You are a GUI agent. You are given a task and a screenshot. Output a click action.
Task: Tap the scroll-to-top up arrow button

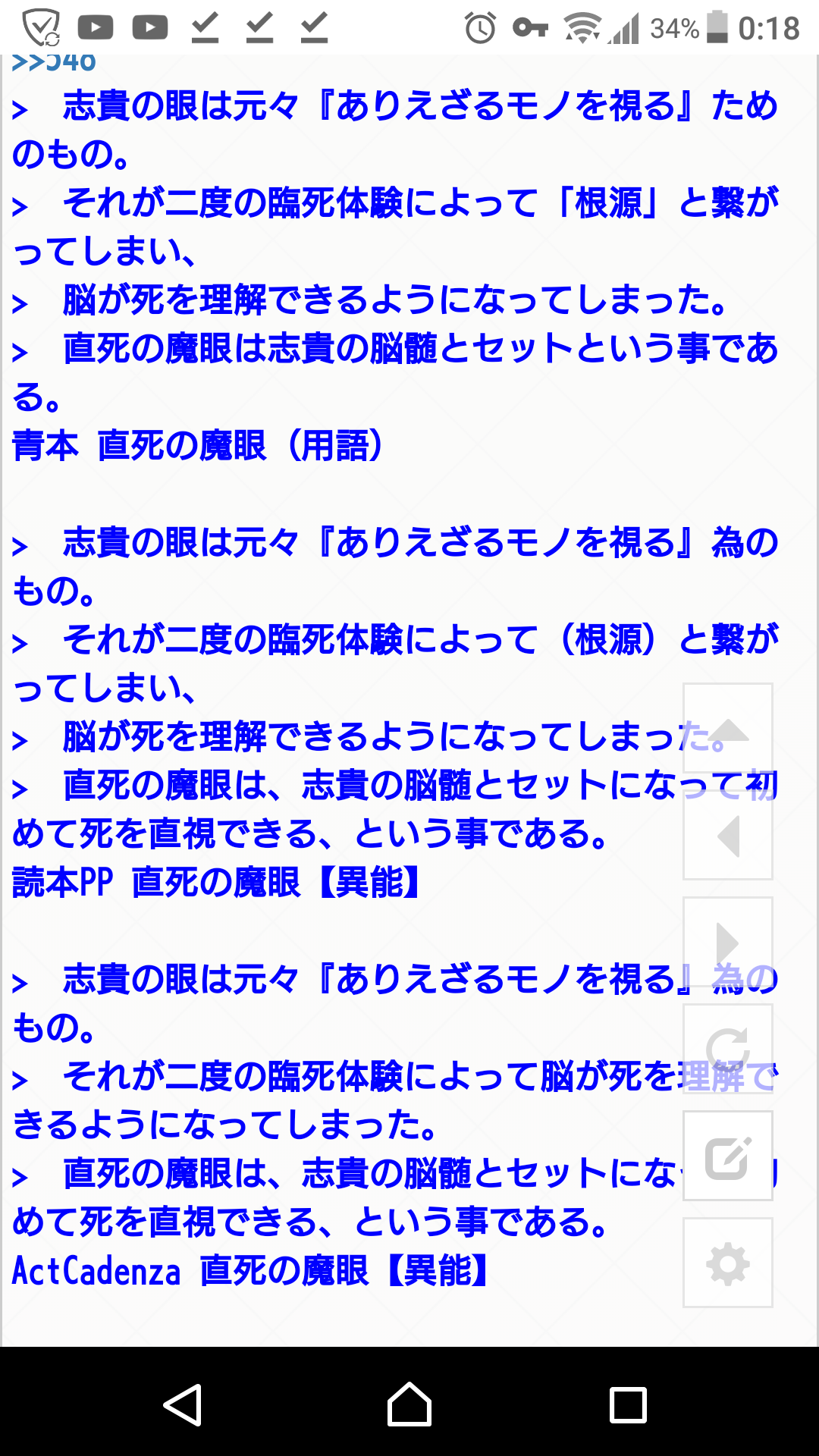pos(728,729)
